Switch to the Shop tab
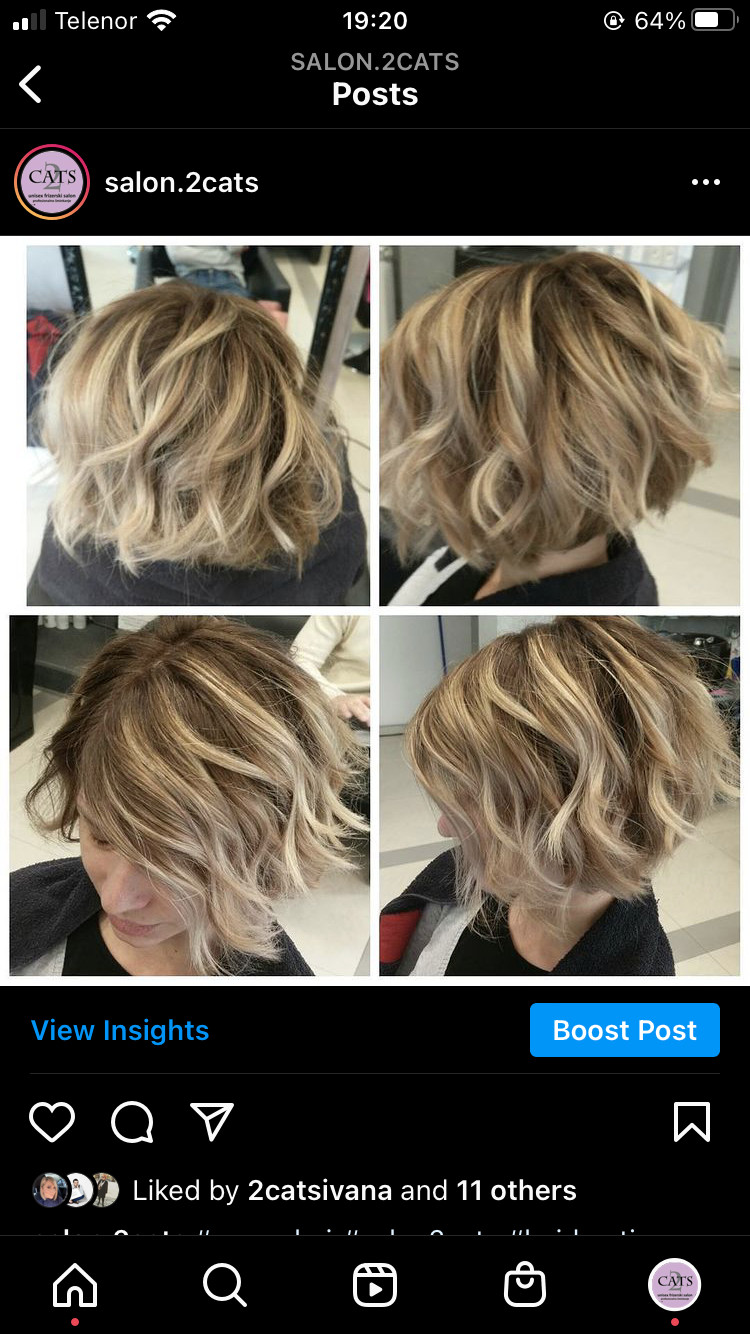This screenshot has height=1334, width=750. (525, 1285)
